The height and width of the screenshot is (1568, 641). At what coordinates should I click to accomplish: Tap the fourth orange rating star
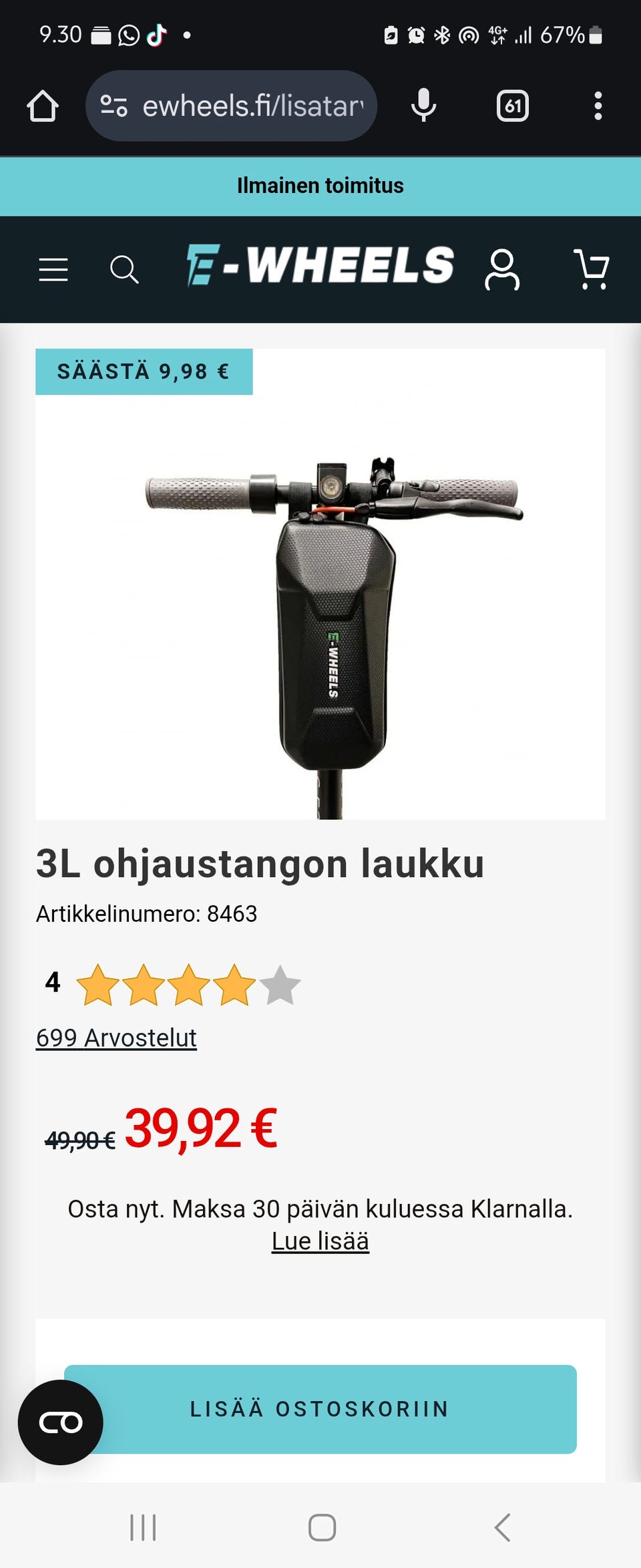coord(233,982)
